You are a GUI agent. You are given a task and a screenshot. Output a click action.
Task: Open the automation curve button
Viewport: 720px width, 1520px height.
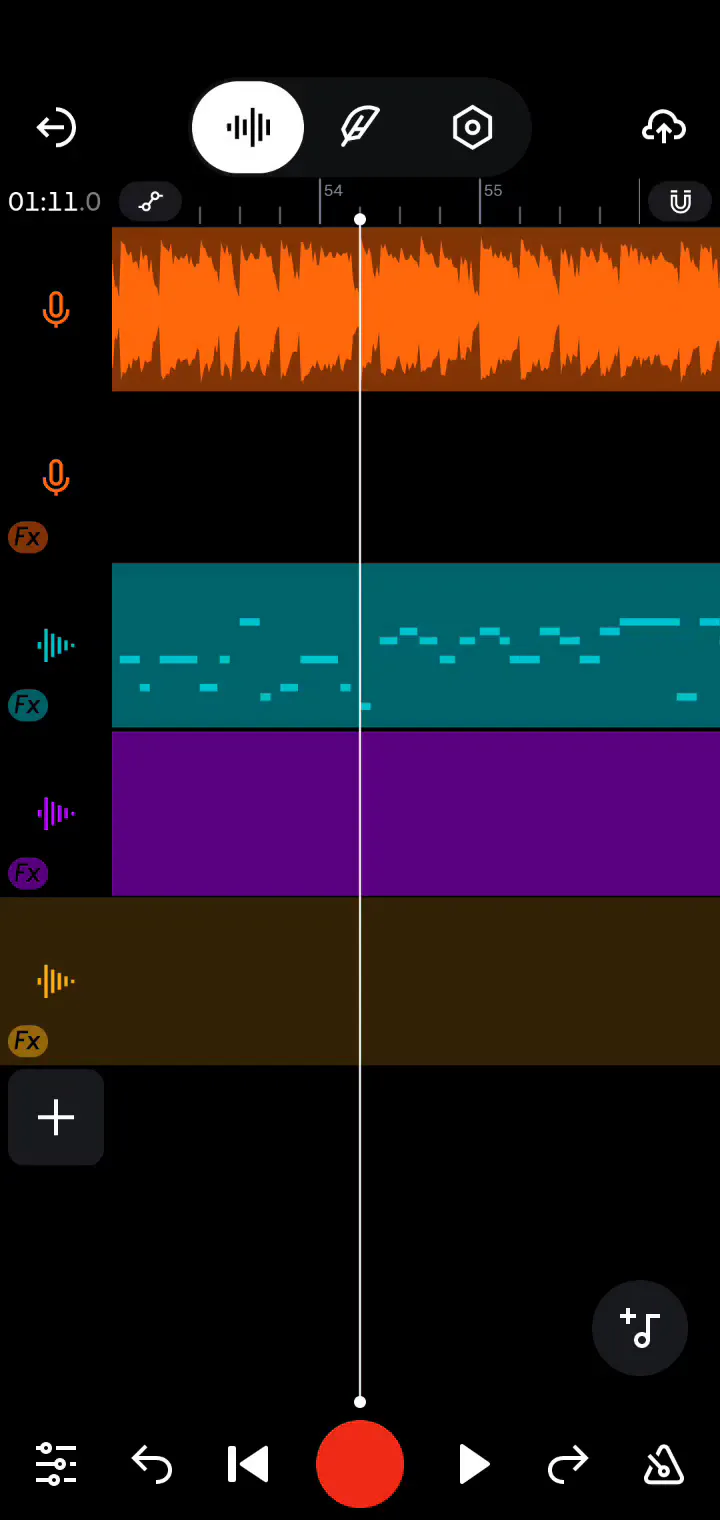point(150,202)
